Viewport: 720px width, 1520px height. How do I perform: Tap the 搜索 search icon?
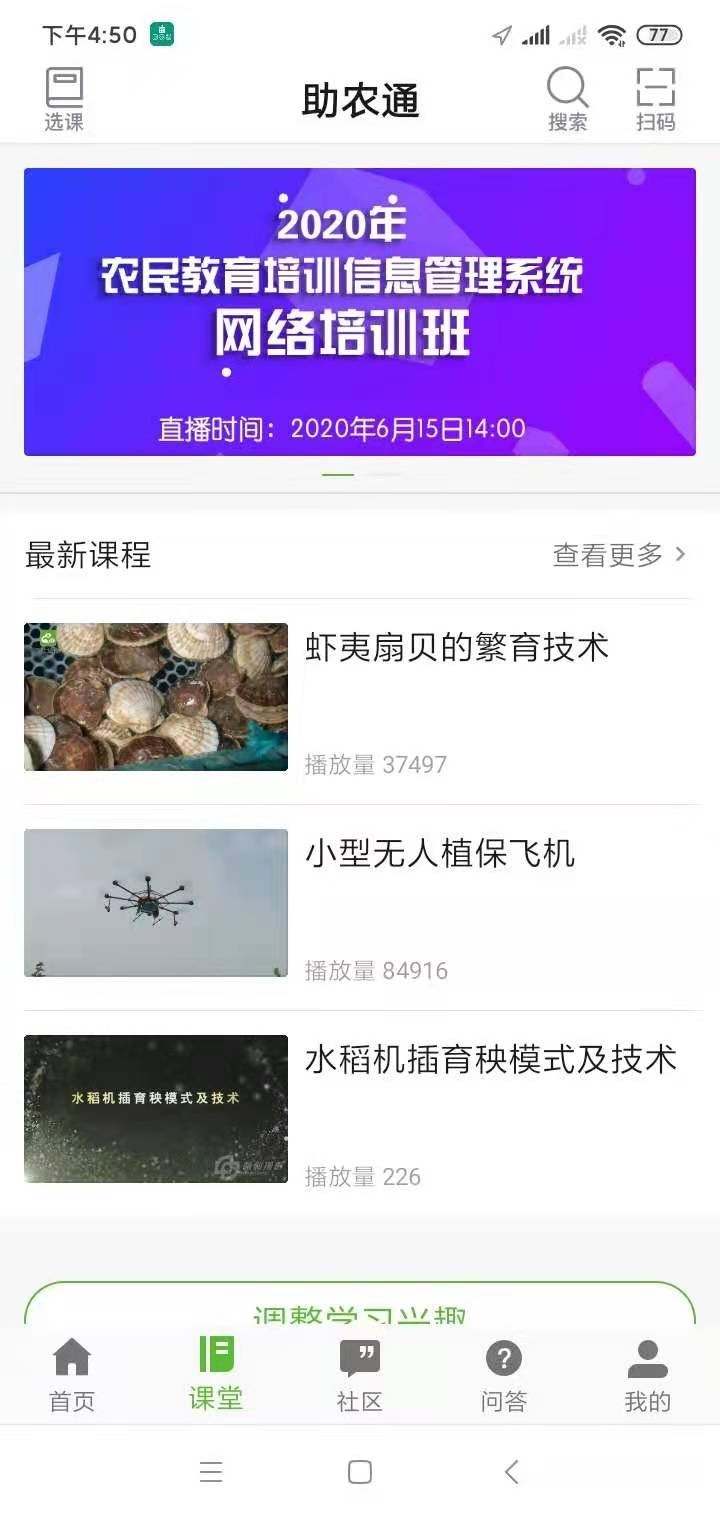pos(568,97)
